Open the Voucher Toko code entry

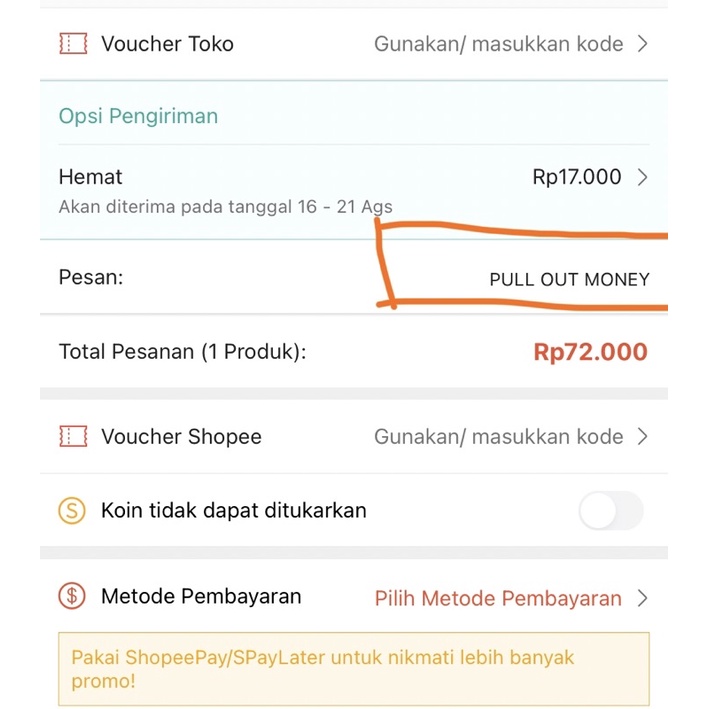(x=510, y=44)
